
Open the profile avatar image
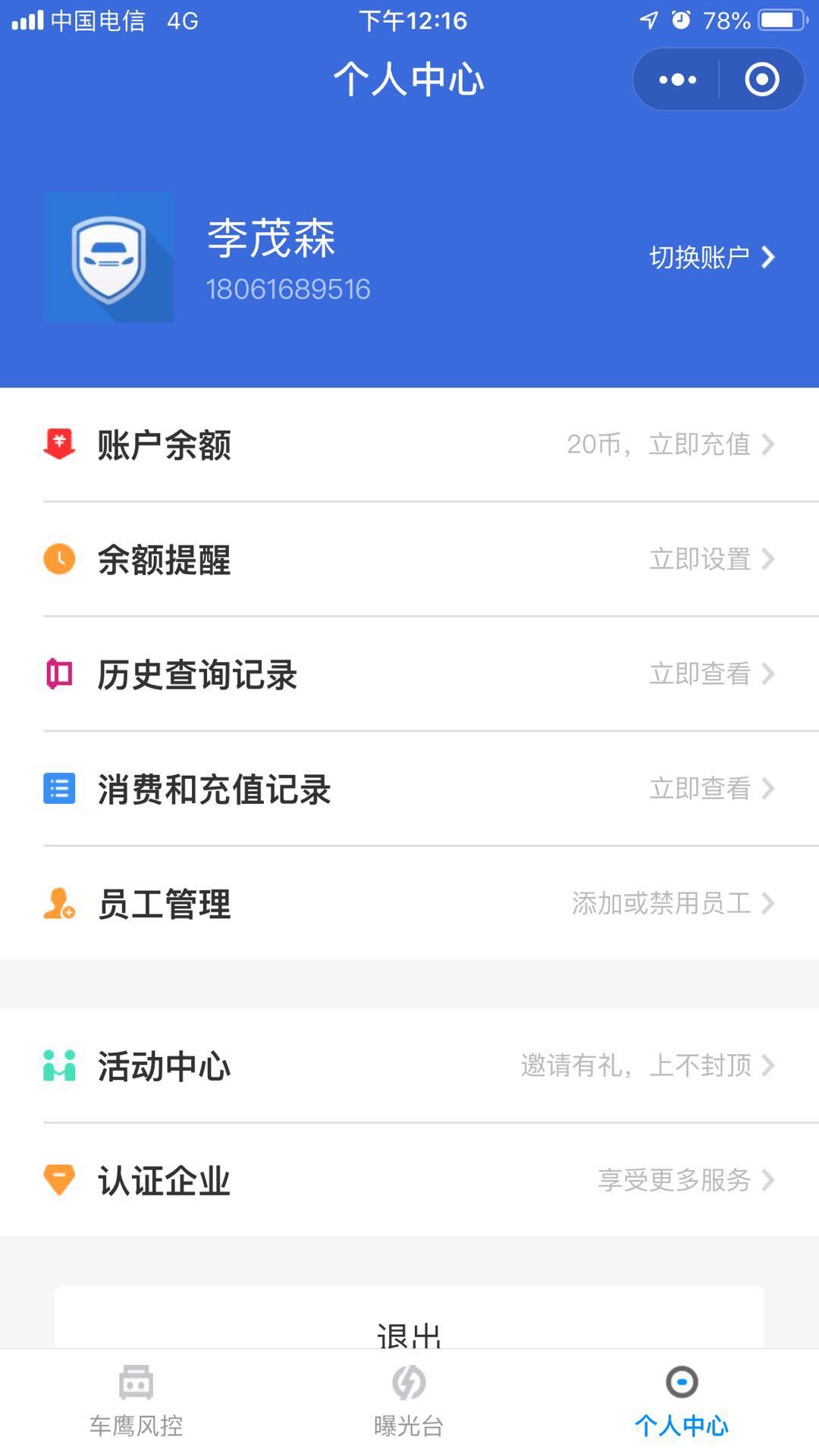coord(108,258)
